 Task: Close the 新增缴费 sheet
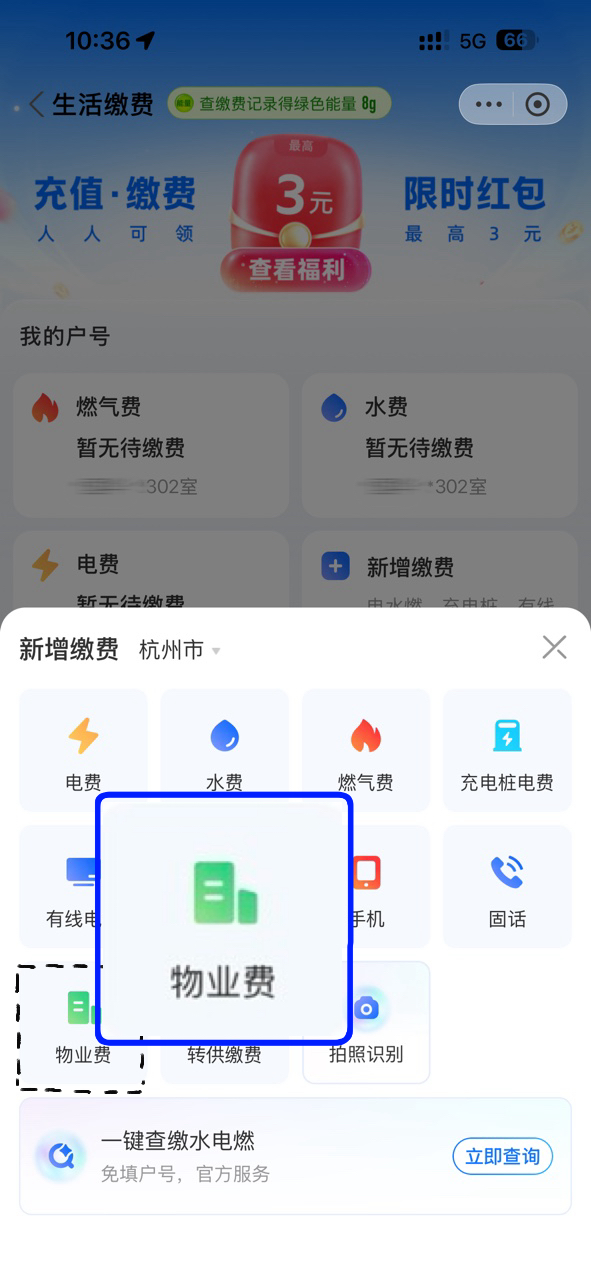pos(554,647)
